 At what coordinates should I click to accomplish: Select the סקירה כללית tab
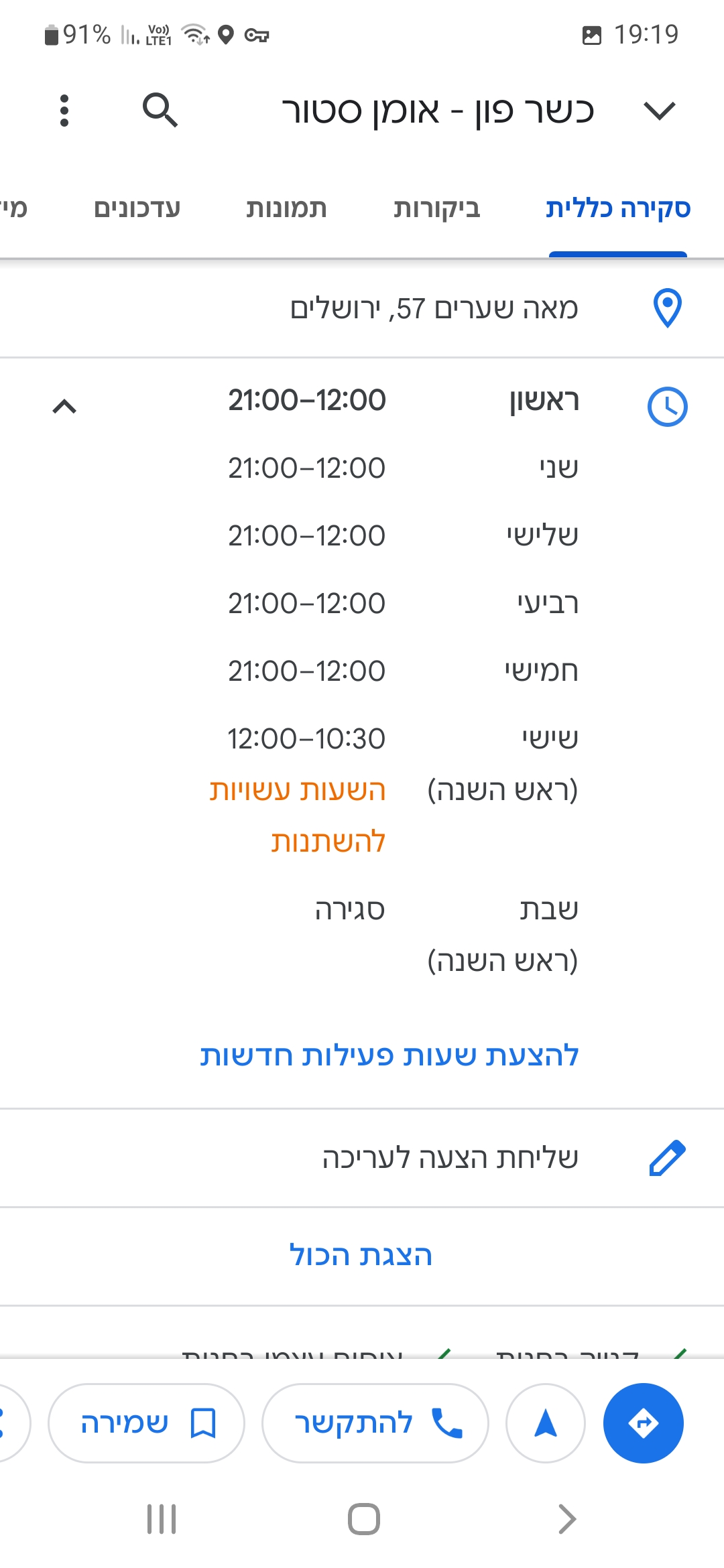617,208
